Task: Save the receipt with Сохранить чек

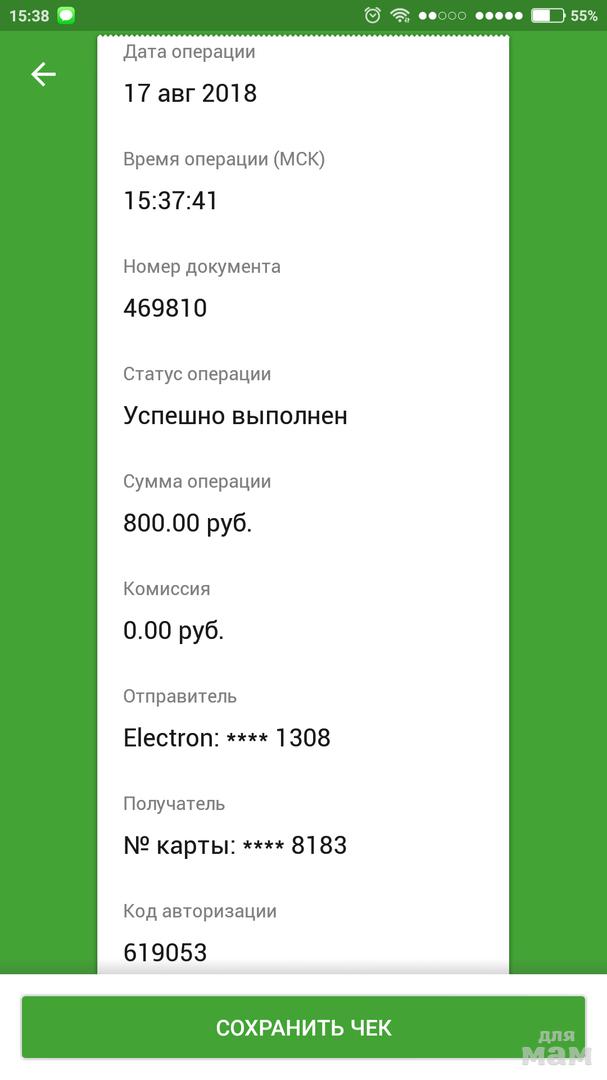Action: [303, 1027]
